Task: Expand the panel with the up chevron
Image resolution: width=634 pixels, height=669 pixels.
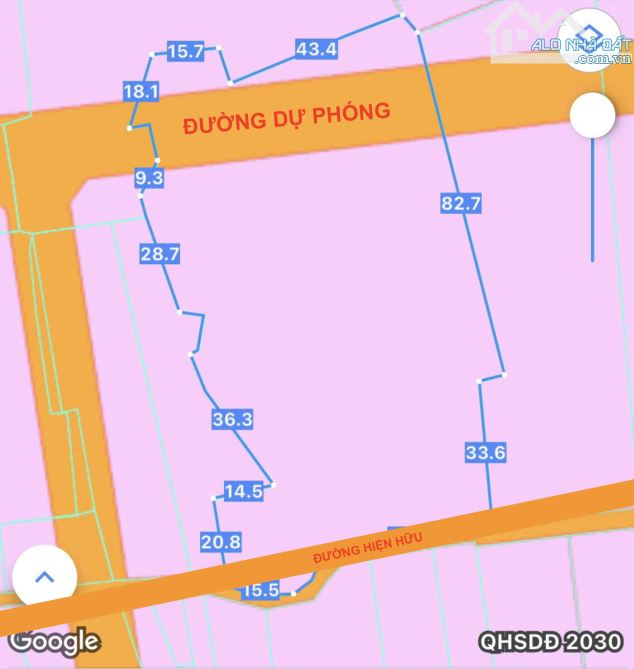Action: click(44, 577)
